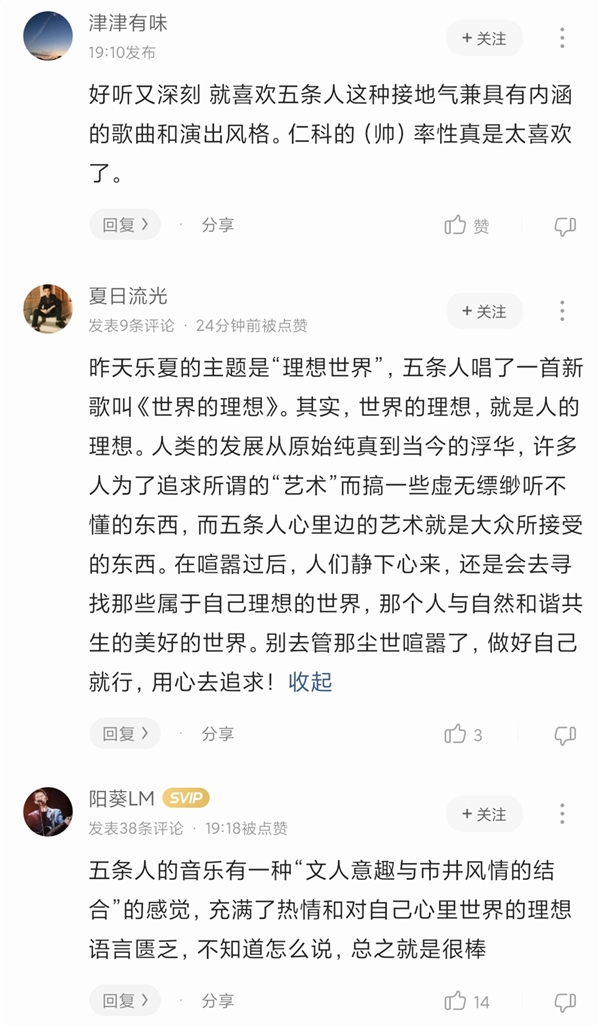Image resolution: width=600 pixels, height=1029 pixels.
Task: Open overflow menu on 津津有味's comment
Action: click(565, 39)
